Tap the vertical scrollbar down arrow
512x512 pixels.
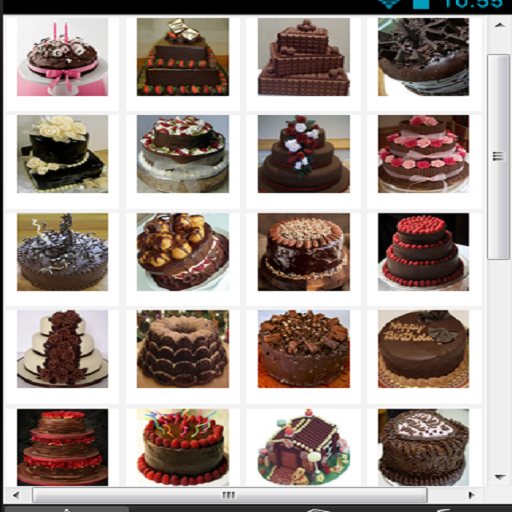click(x=499, y=477)
